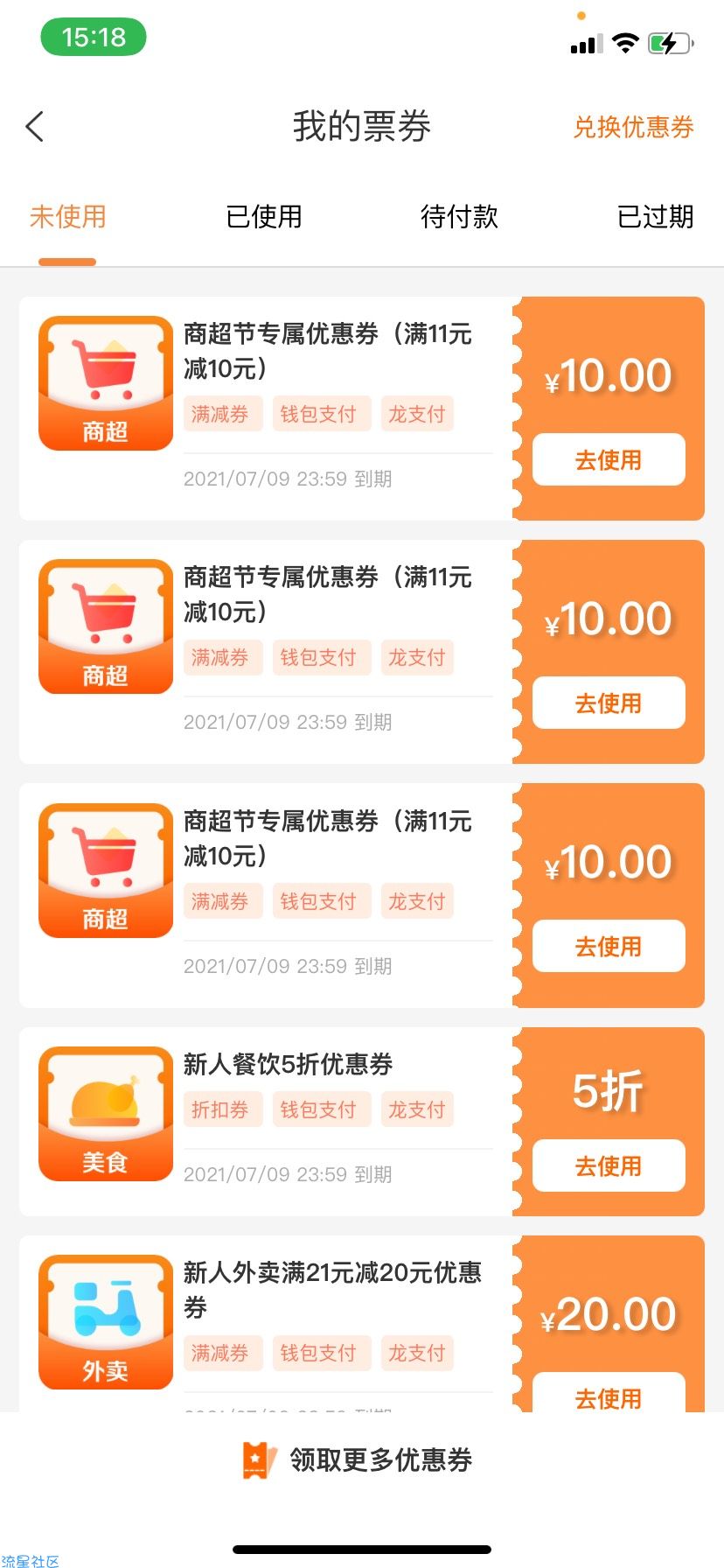Select the 未使用 tab
Screen dimensions: 724x1568
[x=67, y=216]
